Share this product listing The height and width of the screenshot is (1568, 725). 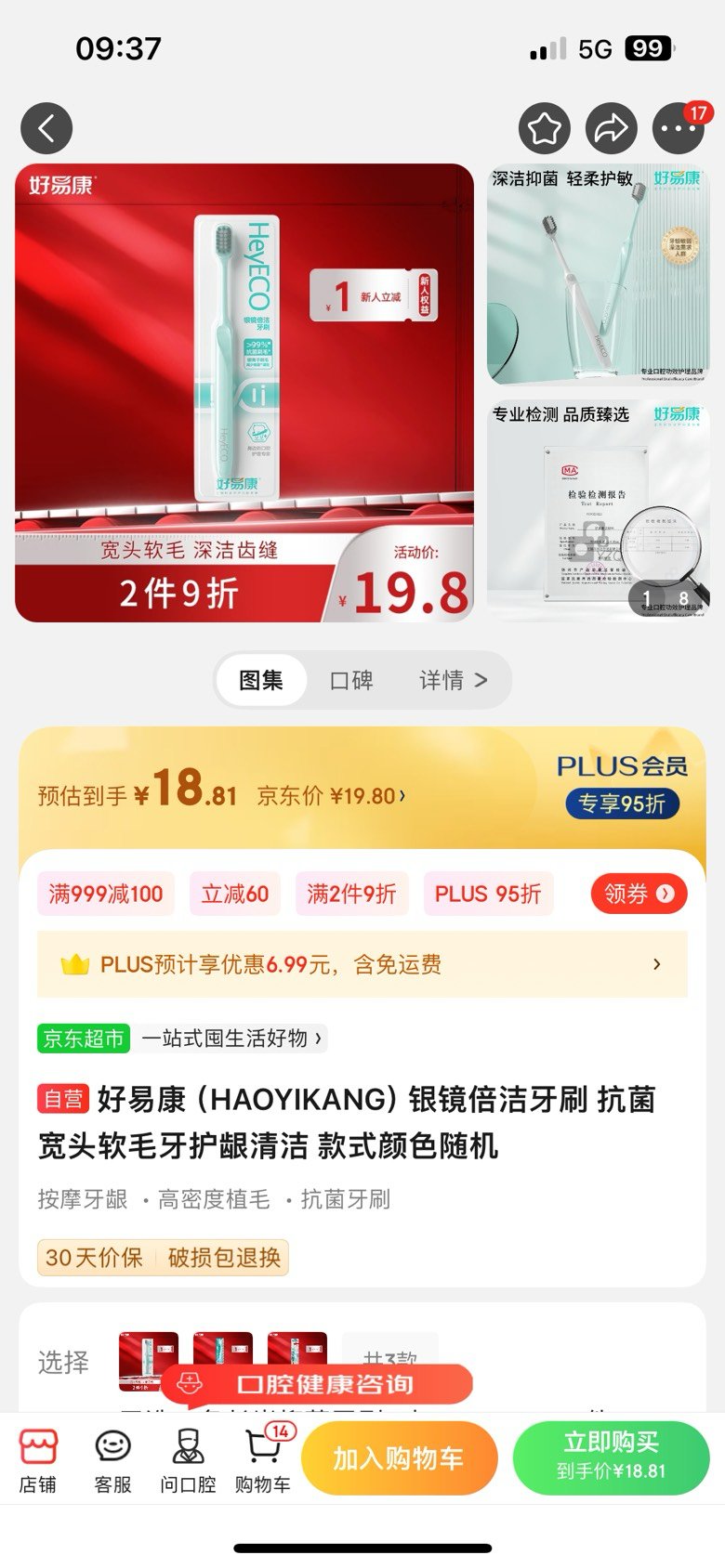click(x=611, y=128)
